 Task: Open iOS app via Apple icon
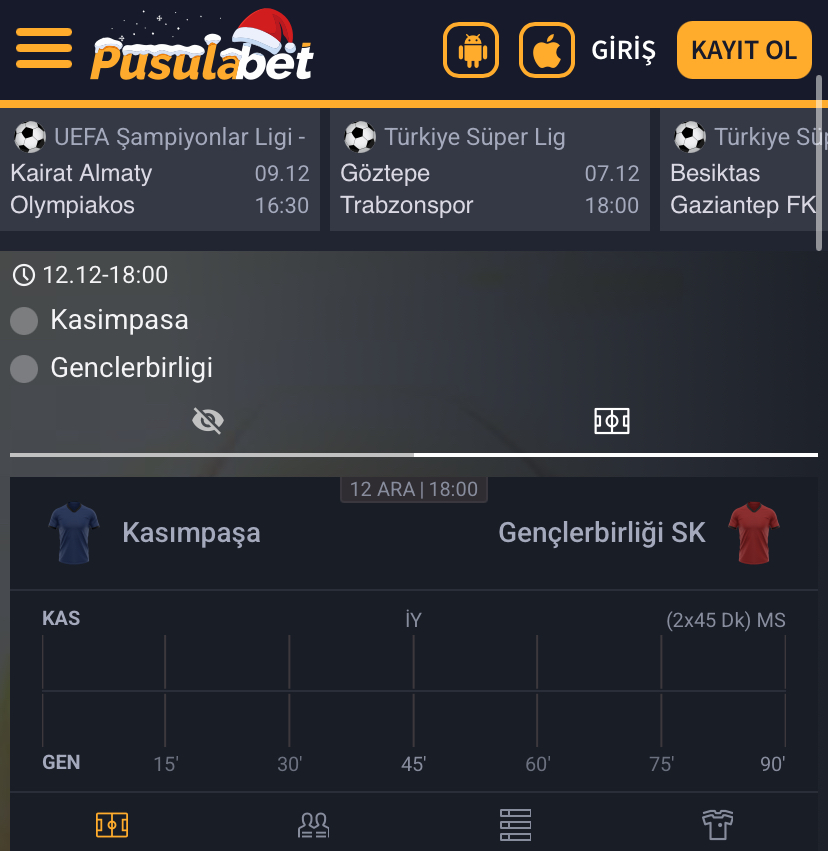(x=546, y=50)
